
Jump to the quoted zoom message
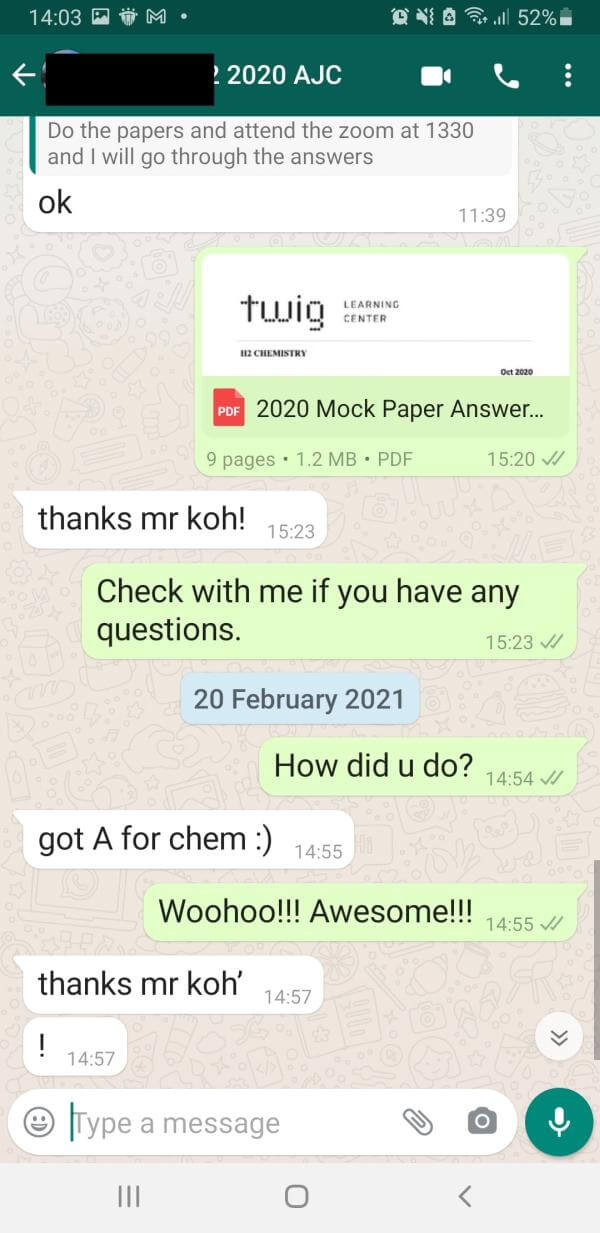pyautogui.click(x=272, y=144)
